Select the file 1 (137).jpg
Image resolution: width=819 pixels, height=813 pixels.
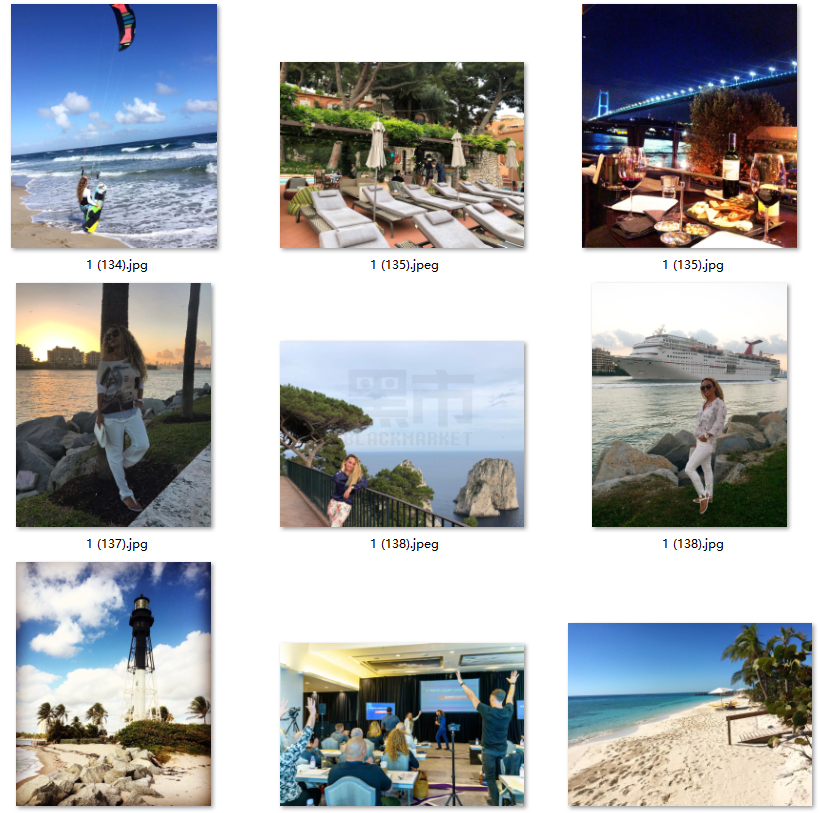(113, 405)
